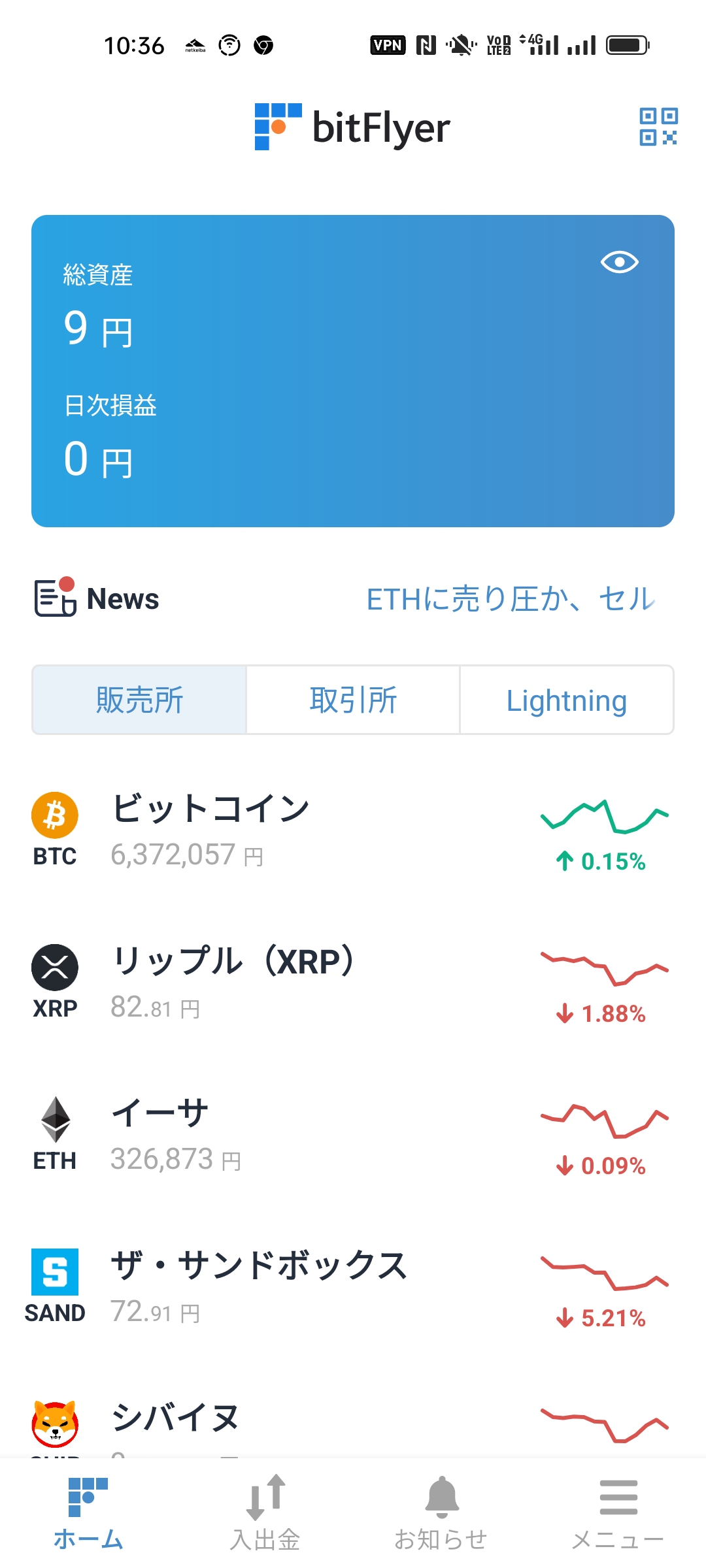The image size is (706, 1568).
Task: Open the QR code scanner
Action: click(658, 127)
